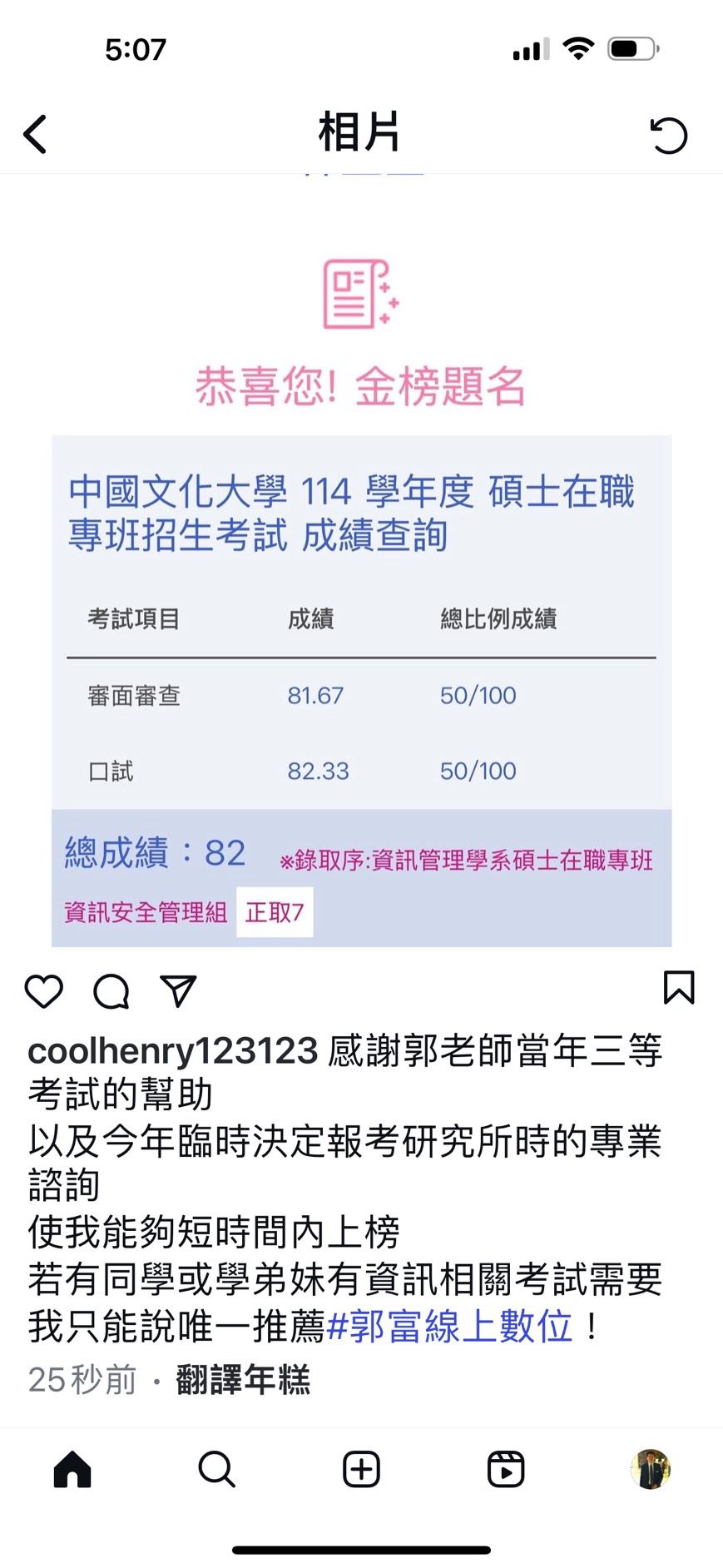Tap 翻譯年糕 to translate the caption
This screenshot has height=1568, width=723.
click(x=243, y=1380)
